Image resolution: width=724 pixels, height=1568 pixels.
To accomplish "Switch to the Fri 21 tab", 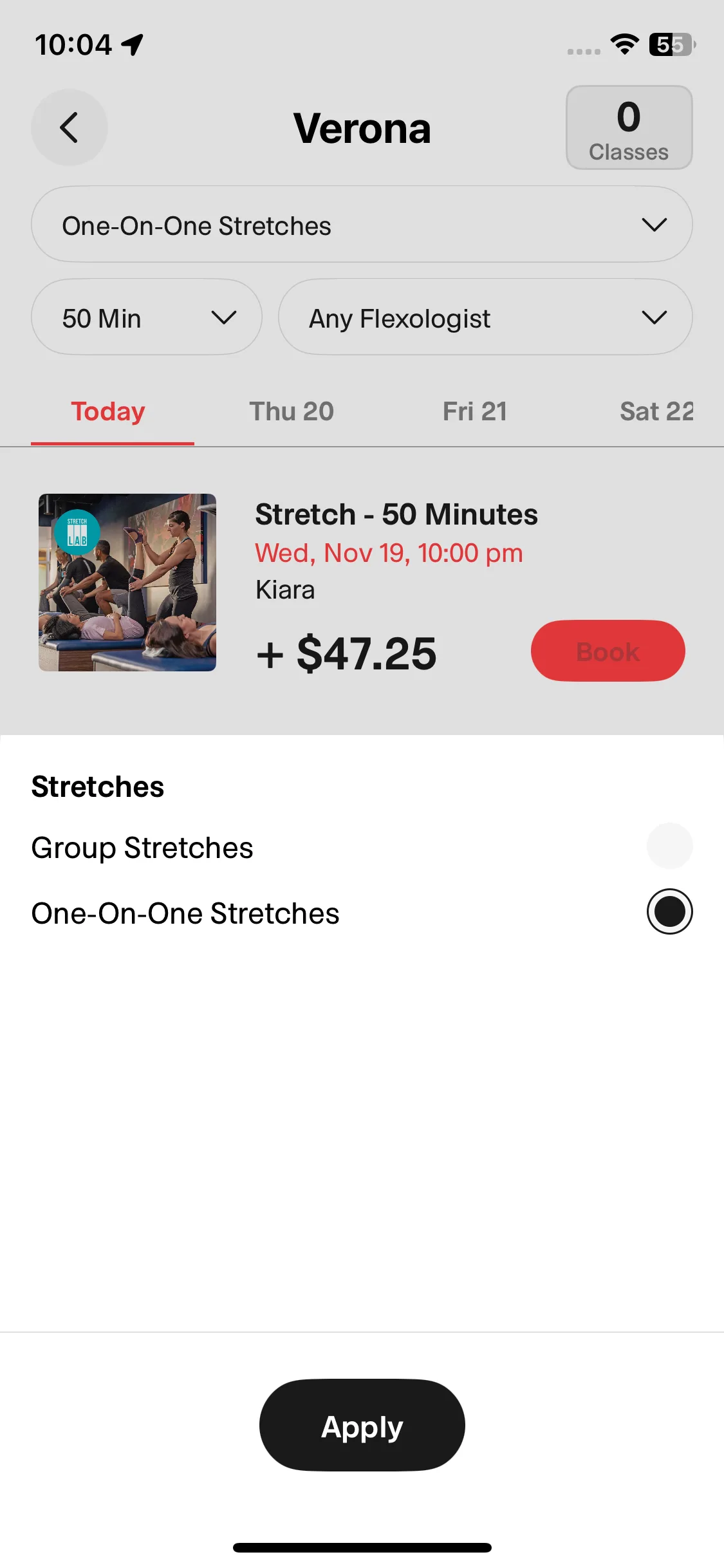I will pos(475,412).
